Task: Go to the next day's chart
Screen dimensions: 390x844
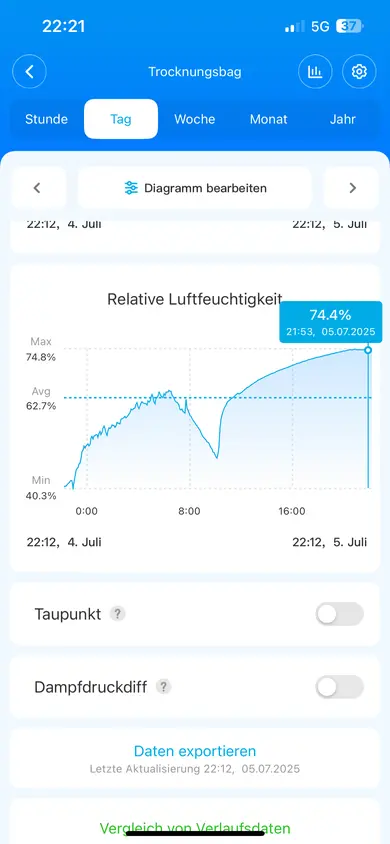Action: click(x=352, y=188)
